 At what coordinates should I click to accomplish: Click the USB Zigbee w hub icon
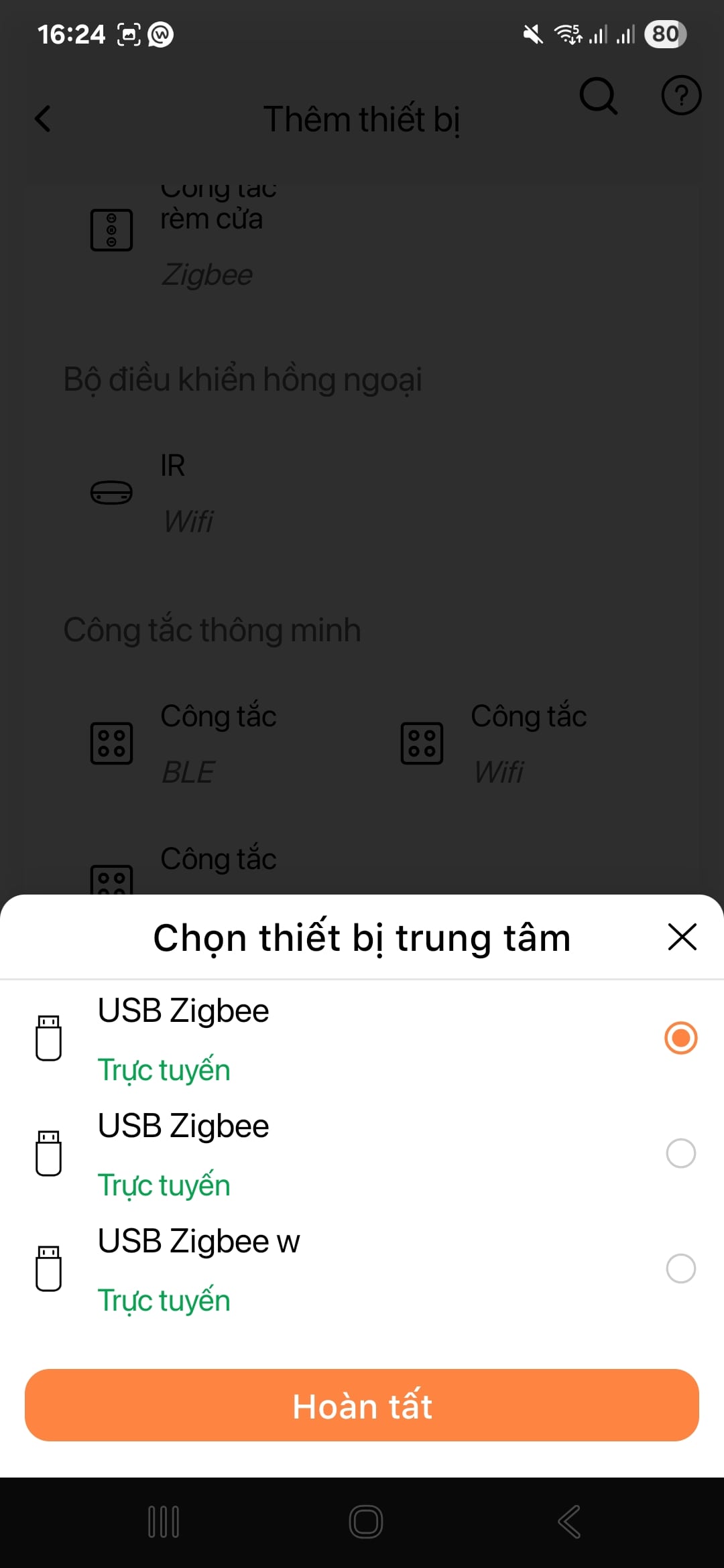47,1268
